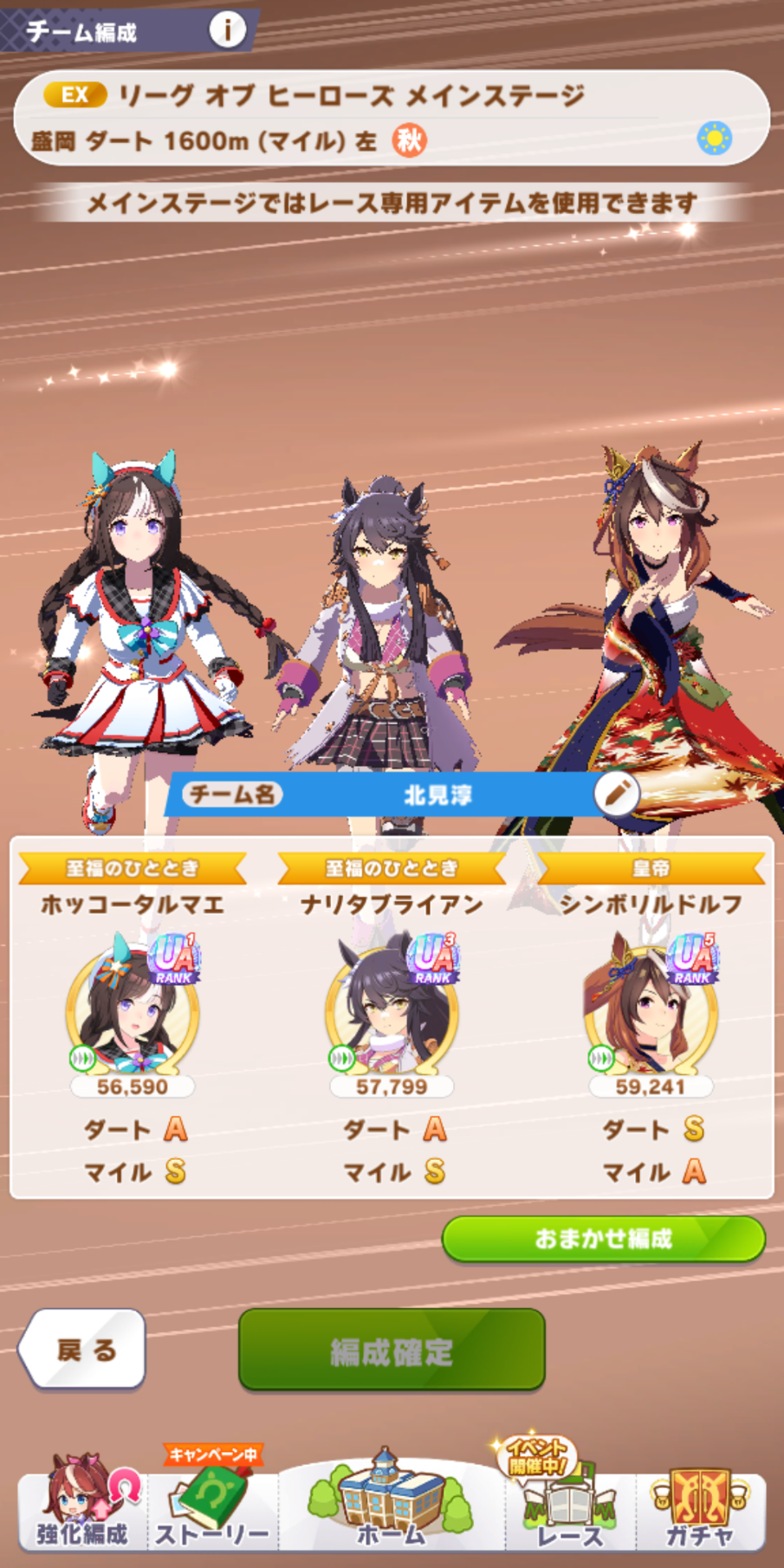
Task: Confirm the team with 編成確定
Action: coord(392,1350)
